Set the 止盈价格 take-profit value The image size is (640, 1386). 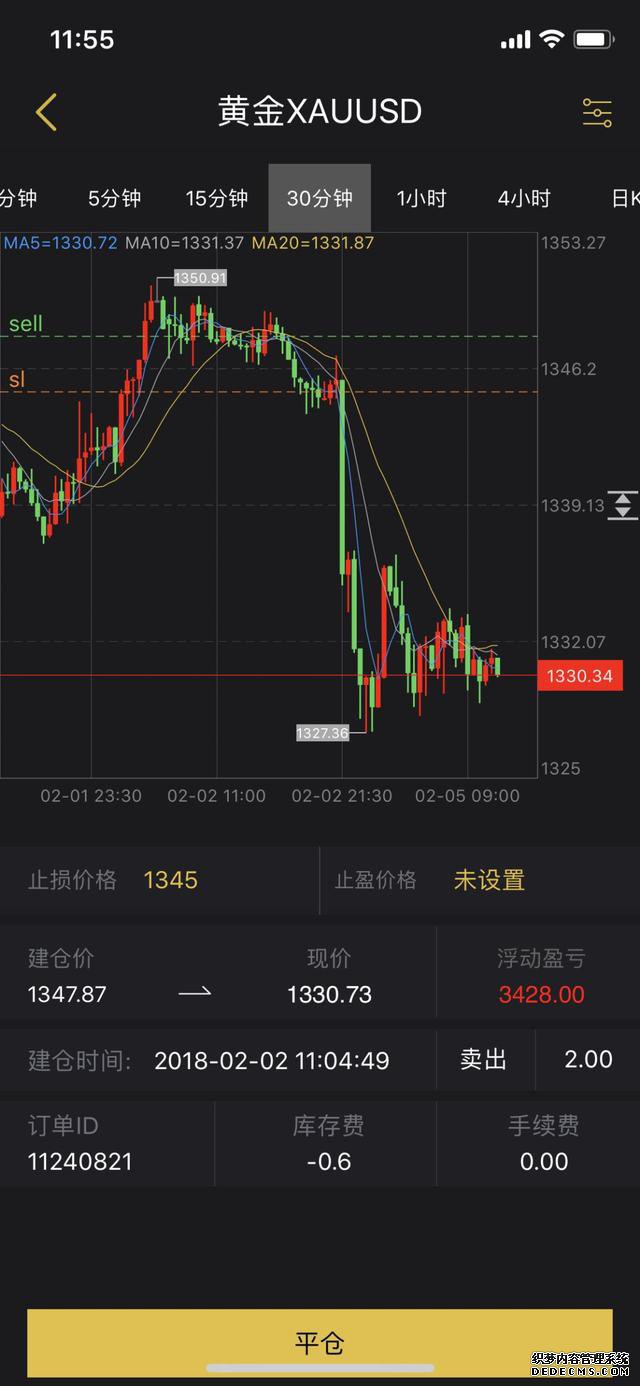click(488, 880)
